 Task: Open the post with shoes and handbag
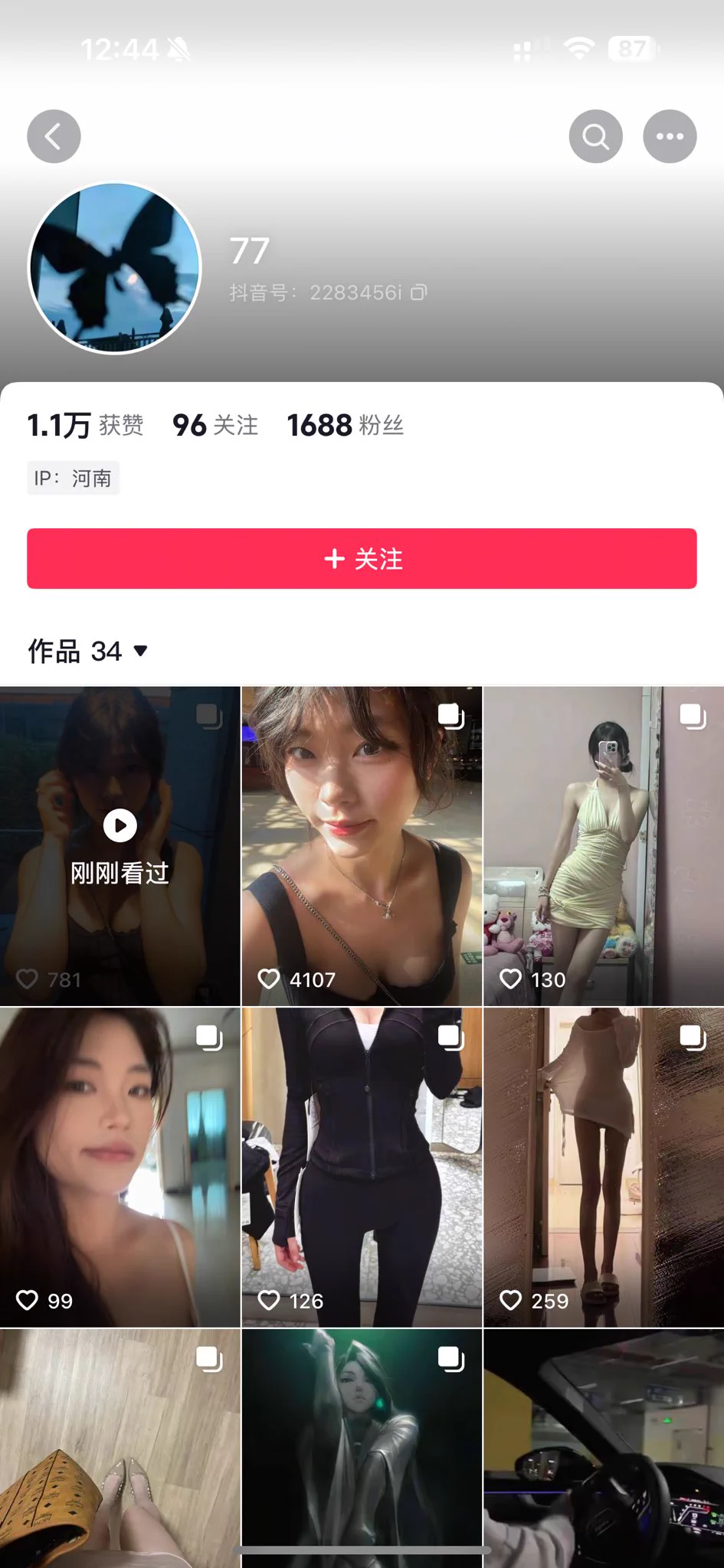click(x=120, y=1447)
